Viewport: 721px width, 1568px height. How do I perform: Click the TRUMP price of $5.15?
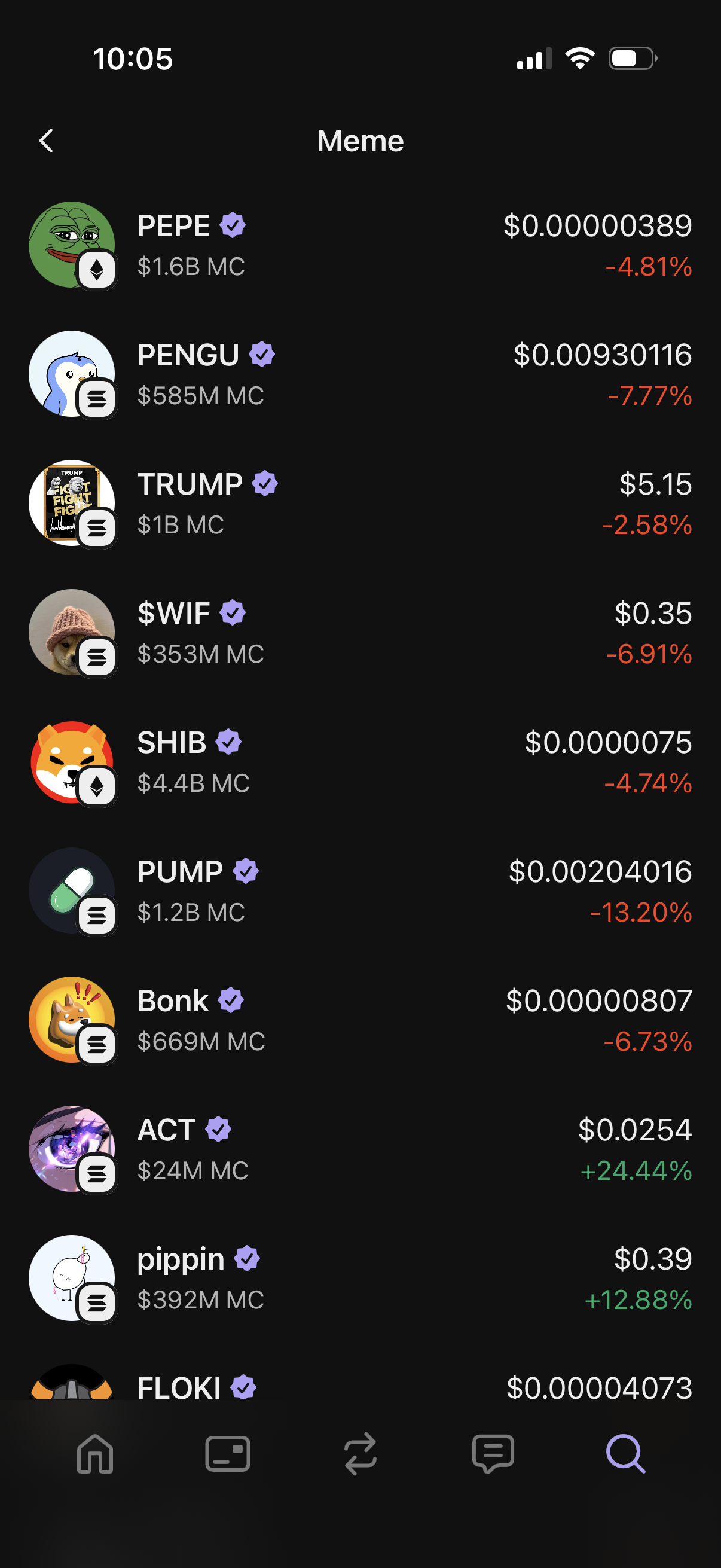pyautogui.click(x=654, y=484)
